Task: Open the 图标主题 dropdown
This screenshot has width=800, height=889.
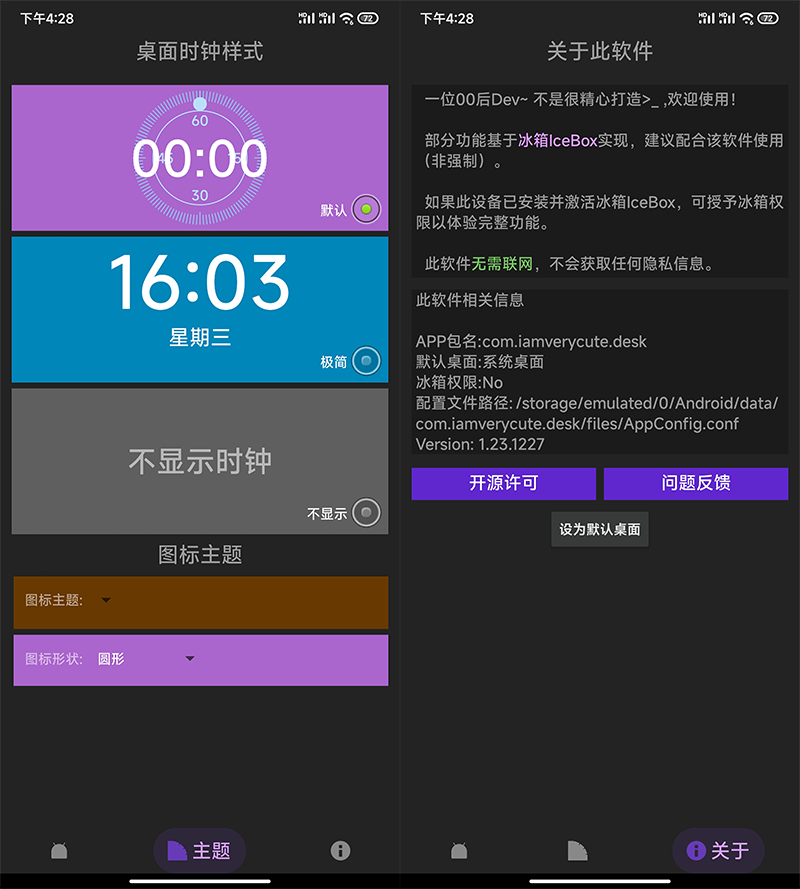Action: point(106,601)
